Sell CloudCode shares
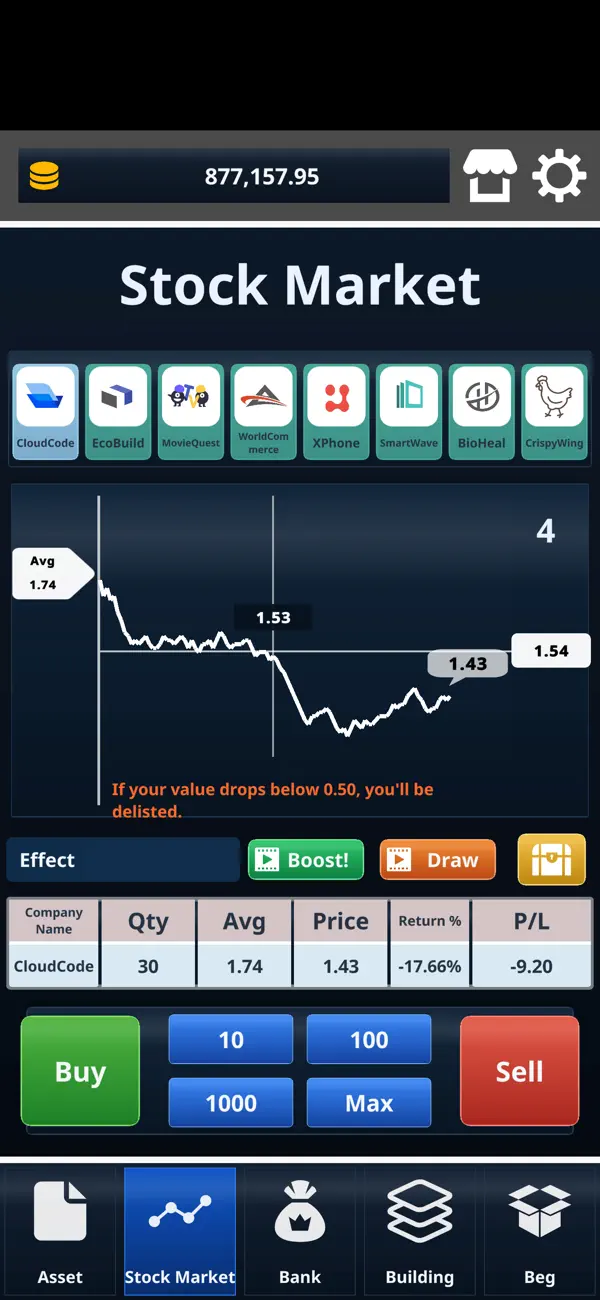 tap(519, 1071)
